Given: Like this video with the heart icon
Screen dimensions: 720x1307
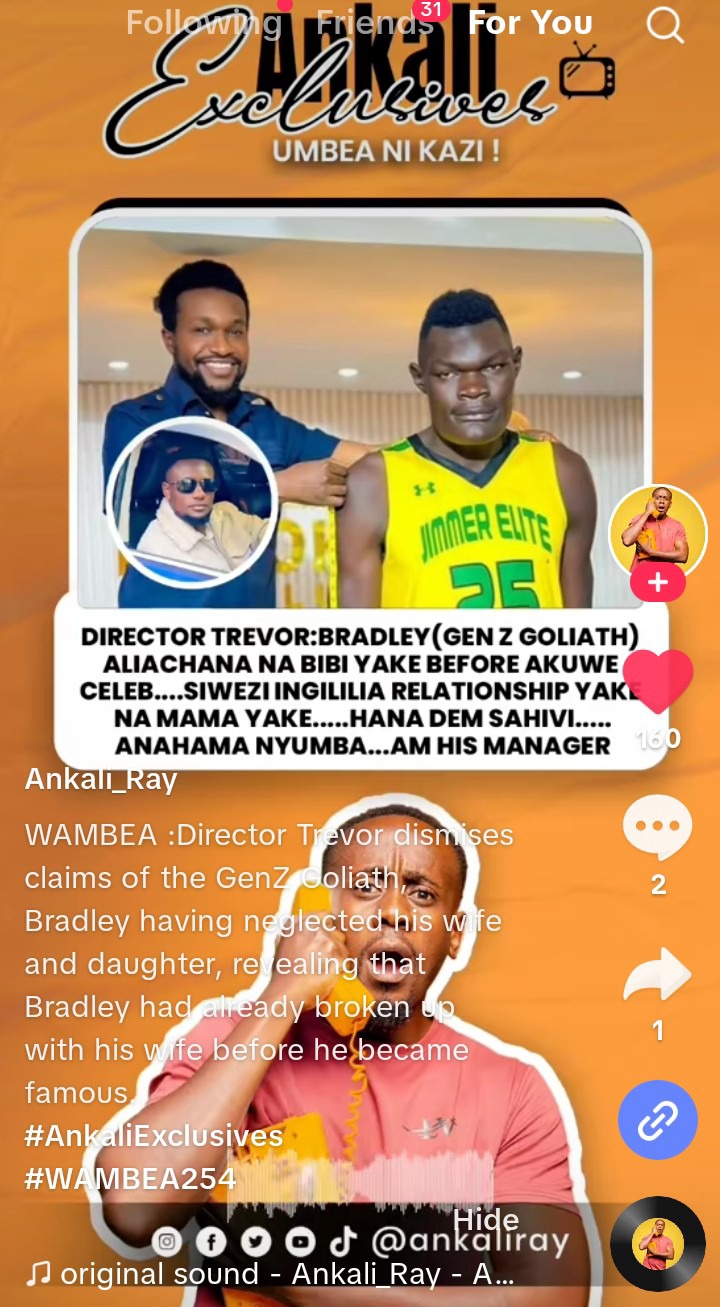Looking at the screenshot, I should tap(658, 682).
